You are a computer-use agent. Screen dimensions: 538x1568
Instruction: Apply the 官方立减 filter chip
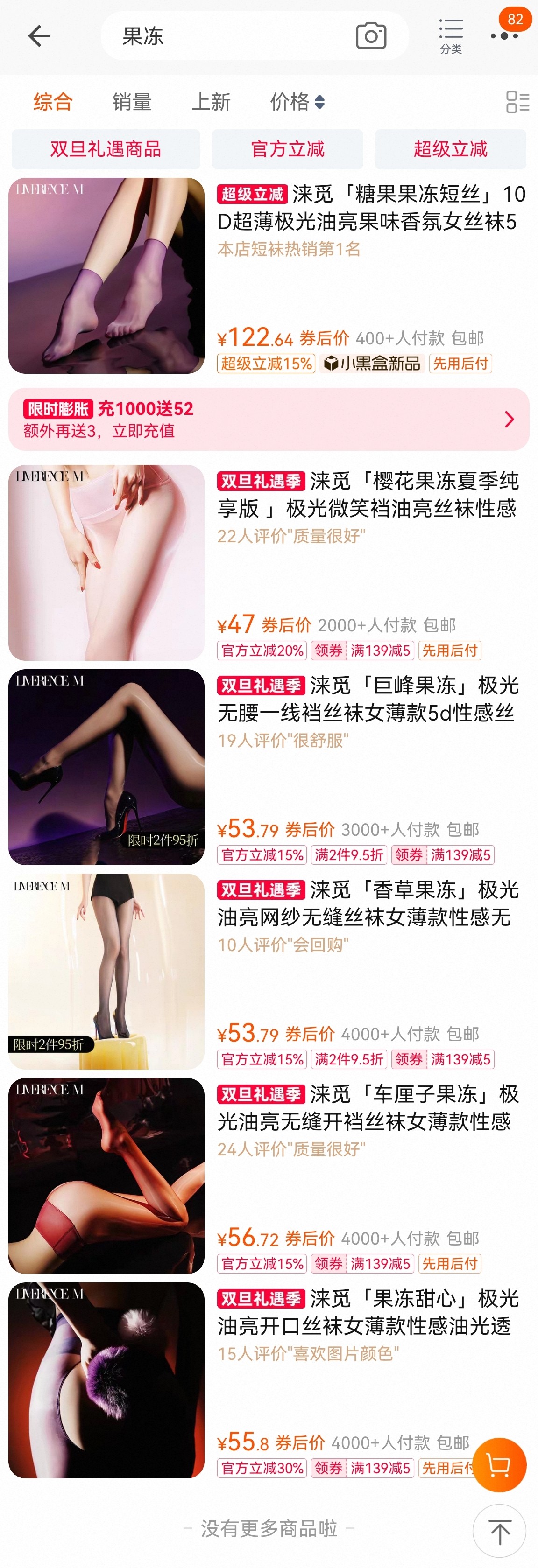[x=288, y=148]
